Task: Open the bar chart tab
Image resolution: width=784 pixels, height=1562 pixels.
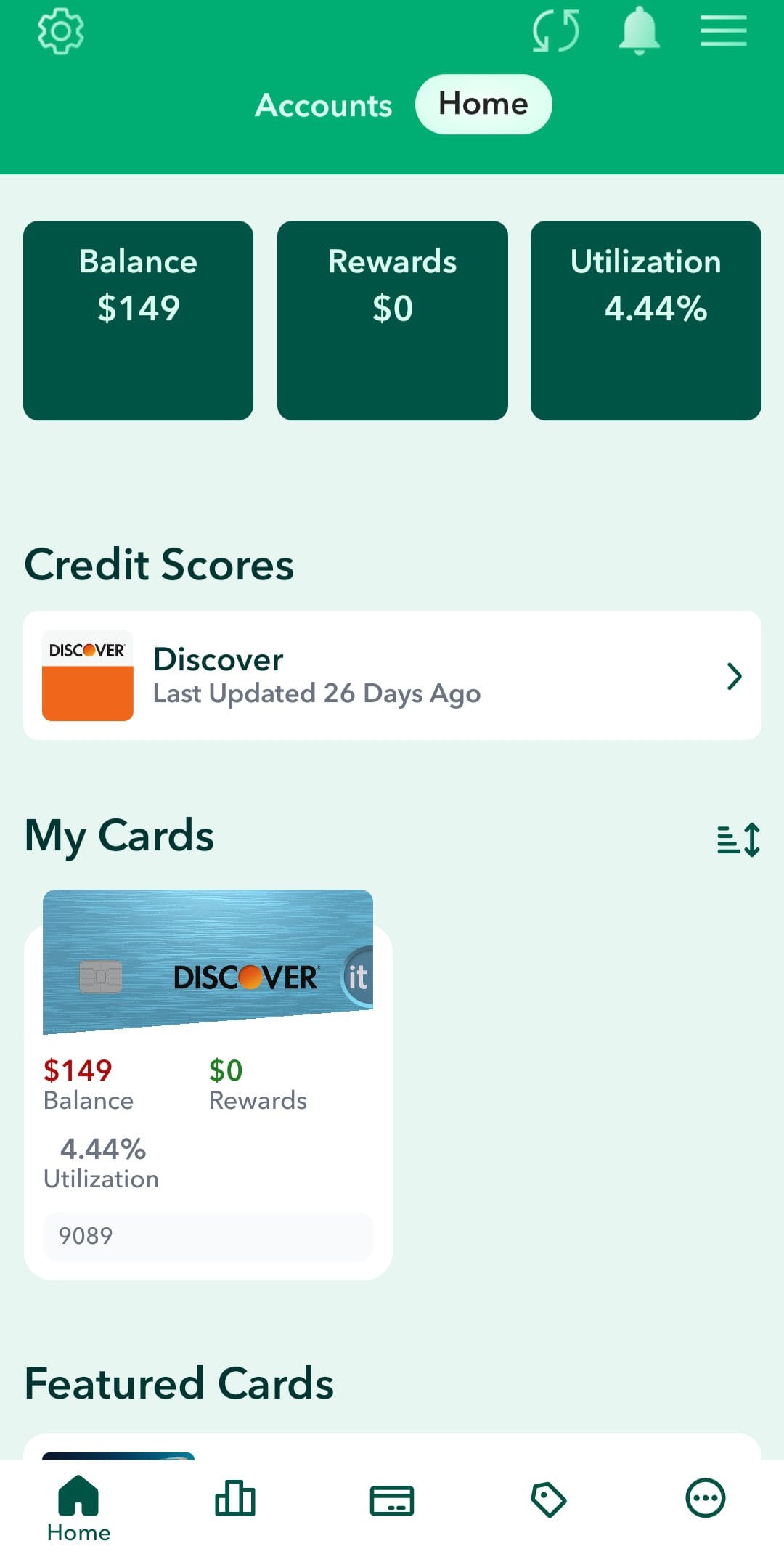Action: click(235, 1499)
